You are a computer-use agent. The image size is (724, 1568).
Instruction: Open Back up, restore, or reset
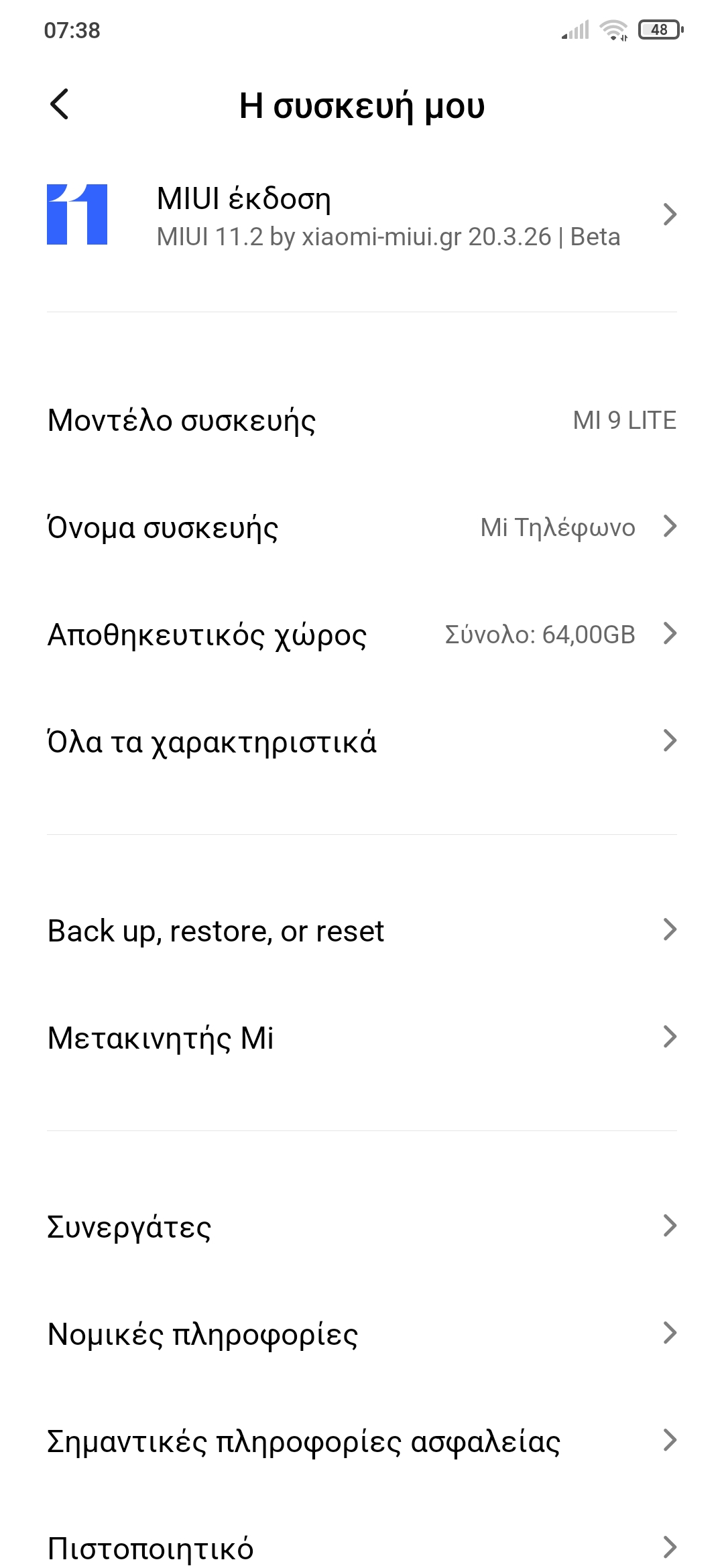362,931
